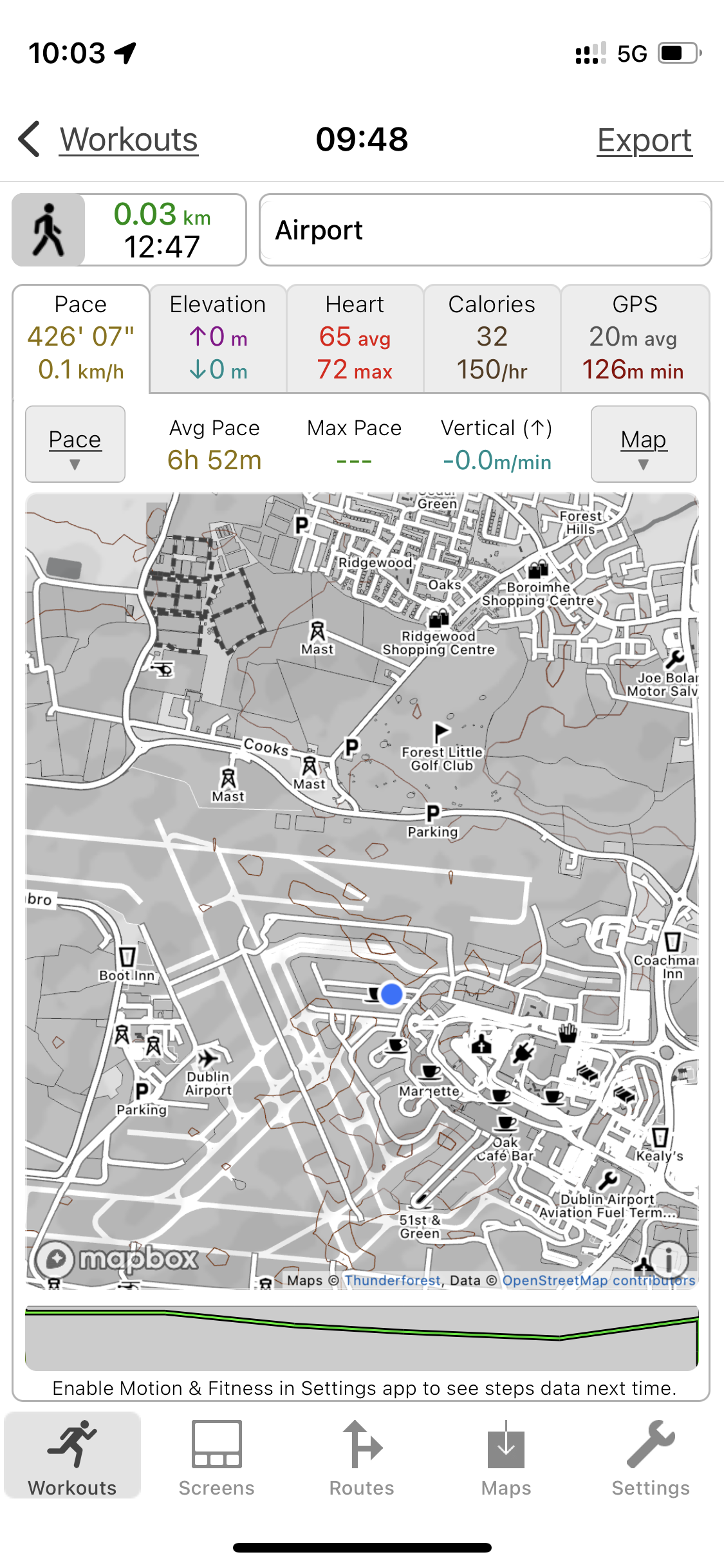Go back to the Workouts list
Image resolution: width=724 pixels, height=1568 pixels.
(109, 140)
